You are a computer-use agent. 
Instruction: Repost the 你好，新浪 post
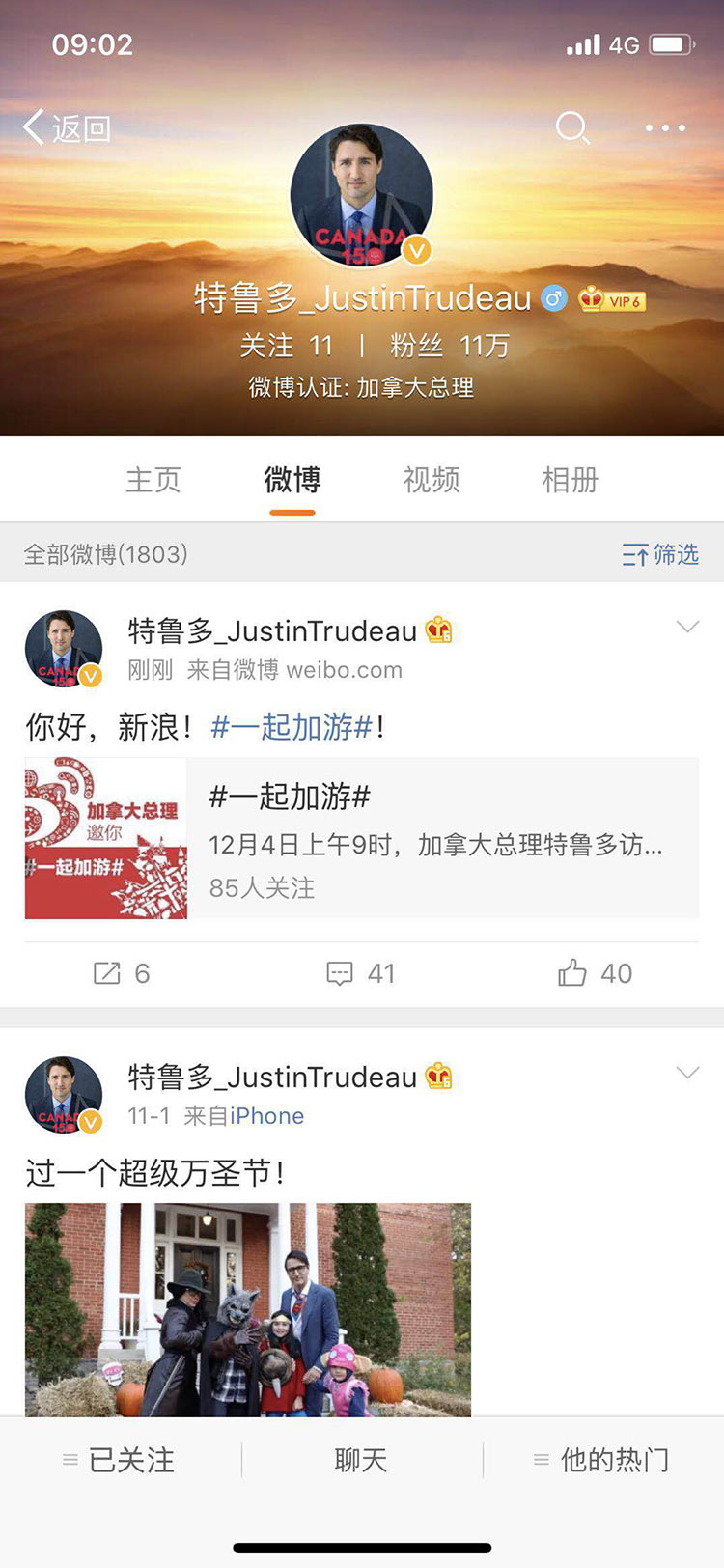point(122,973)
